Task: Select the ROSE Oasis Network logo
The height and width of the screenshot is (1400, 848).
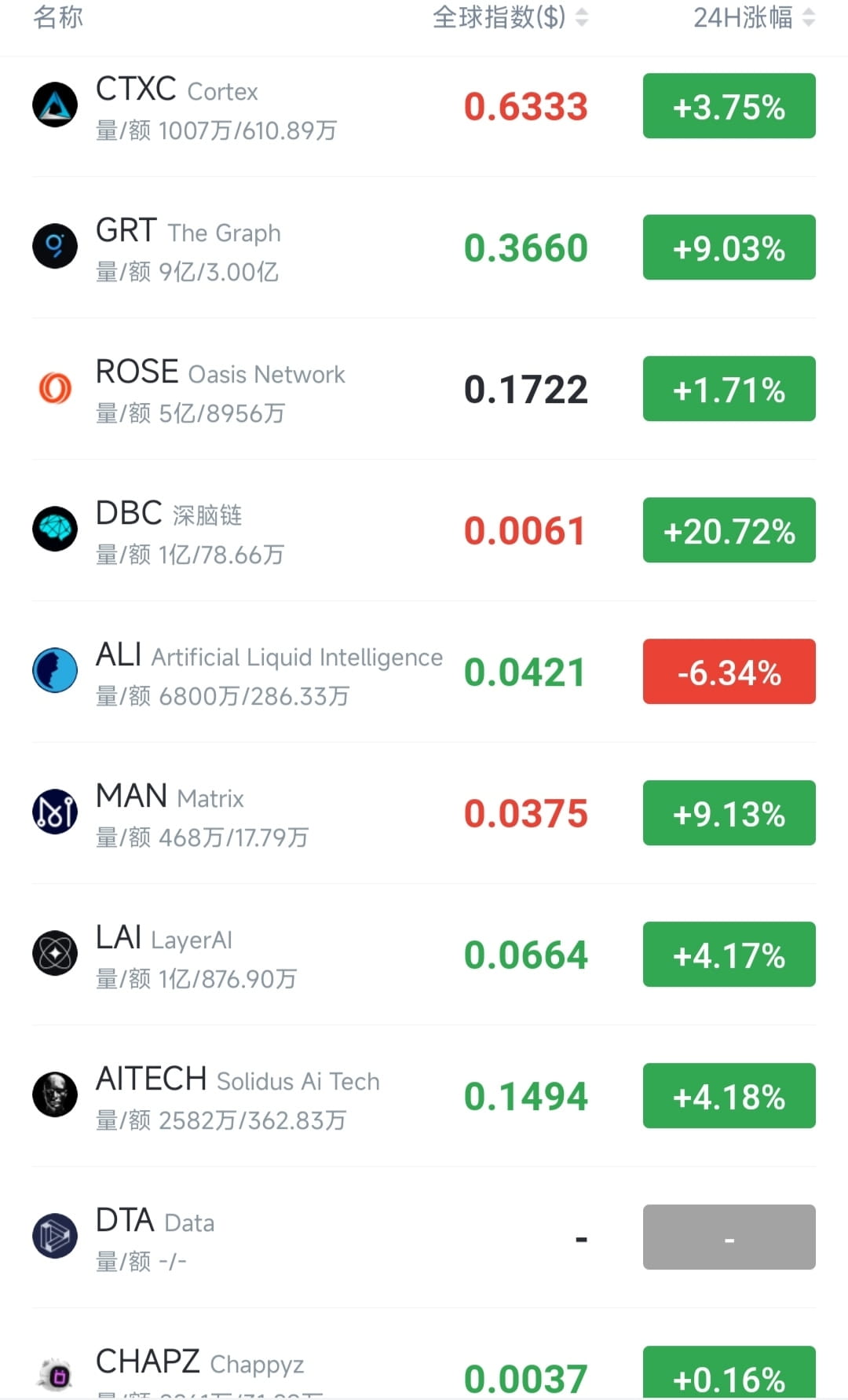Action: coord(55,387)
